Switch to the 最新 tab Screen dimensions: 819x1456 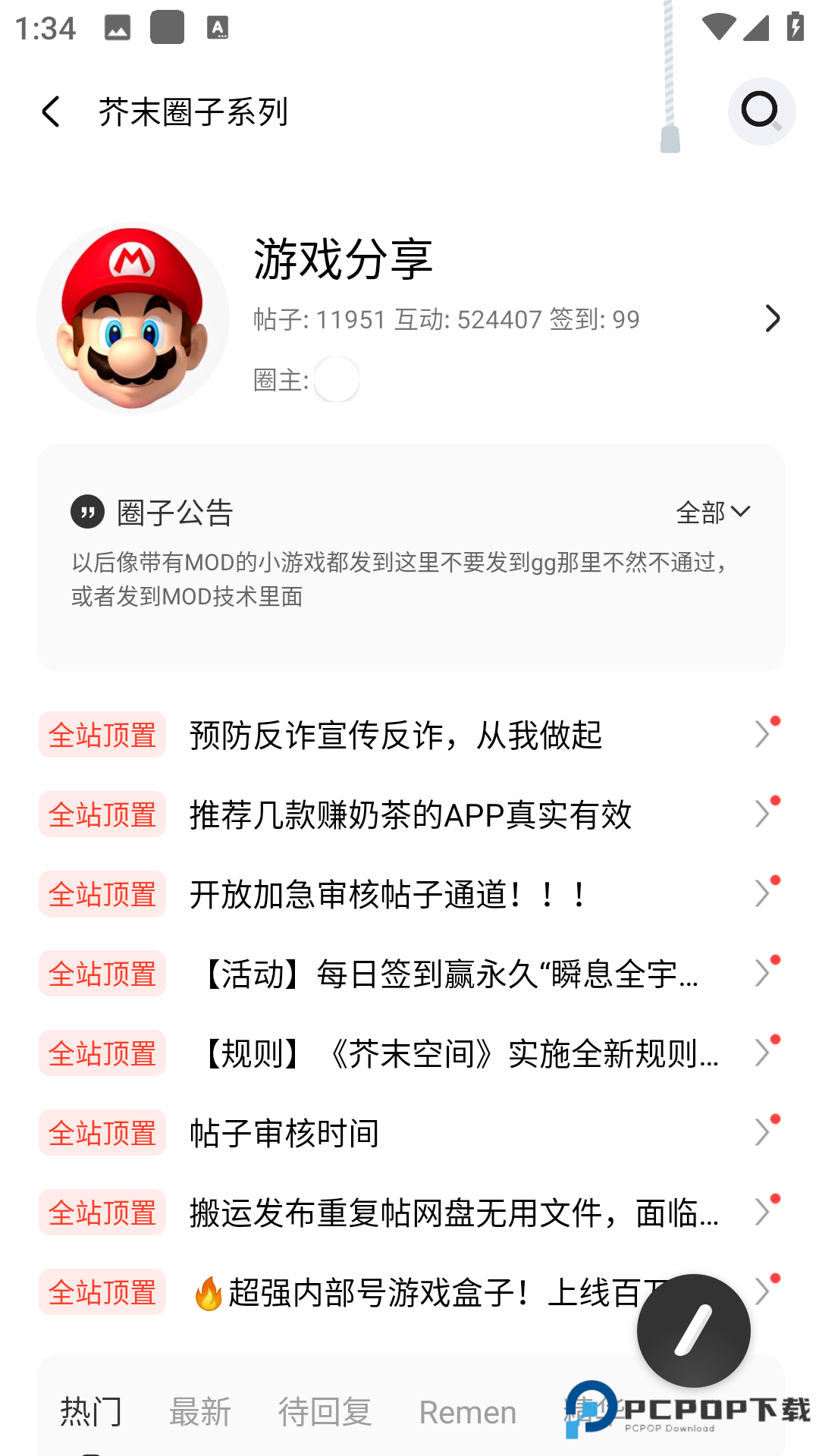click(x=202, y=1412)
